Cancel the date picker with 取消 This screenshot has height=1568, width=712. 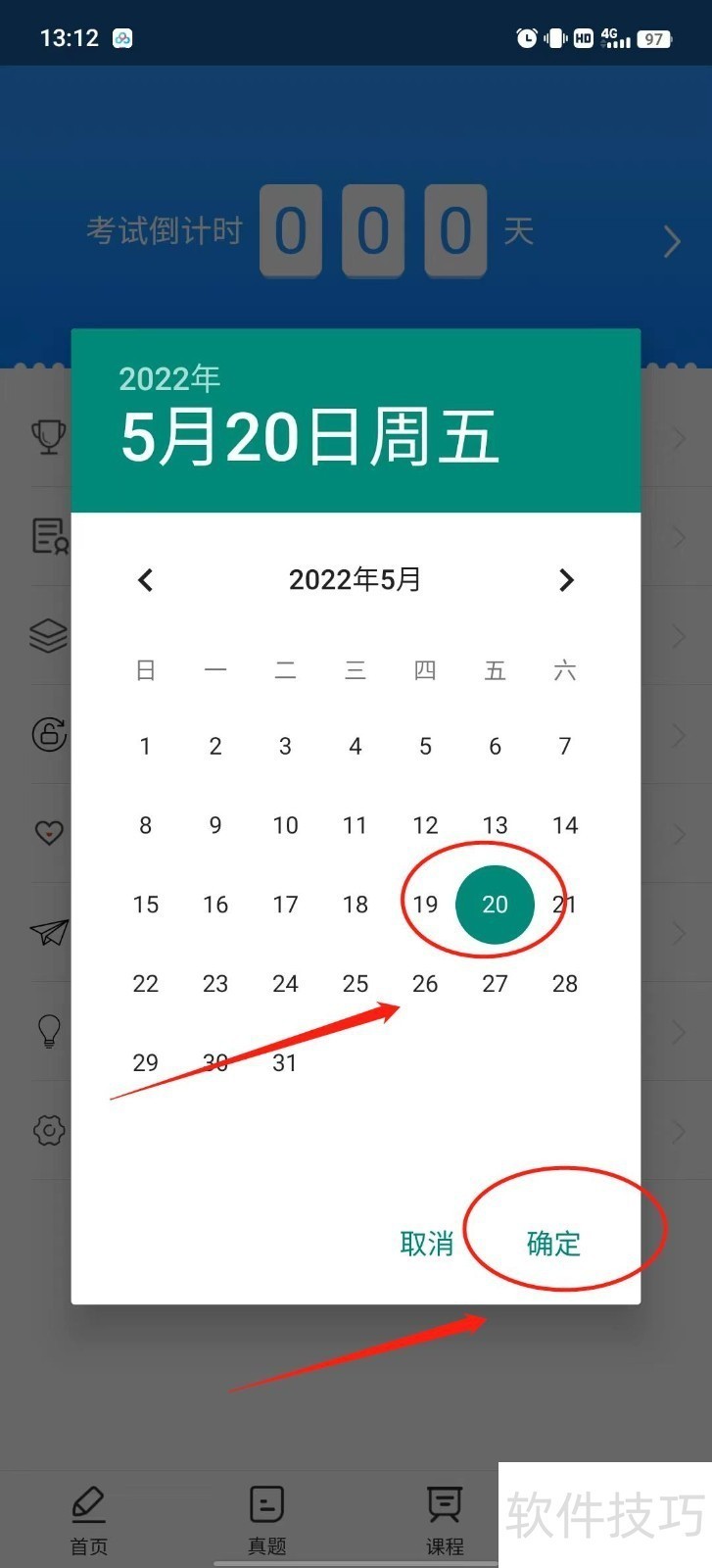click(x=427, y=1244)
